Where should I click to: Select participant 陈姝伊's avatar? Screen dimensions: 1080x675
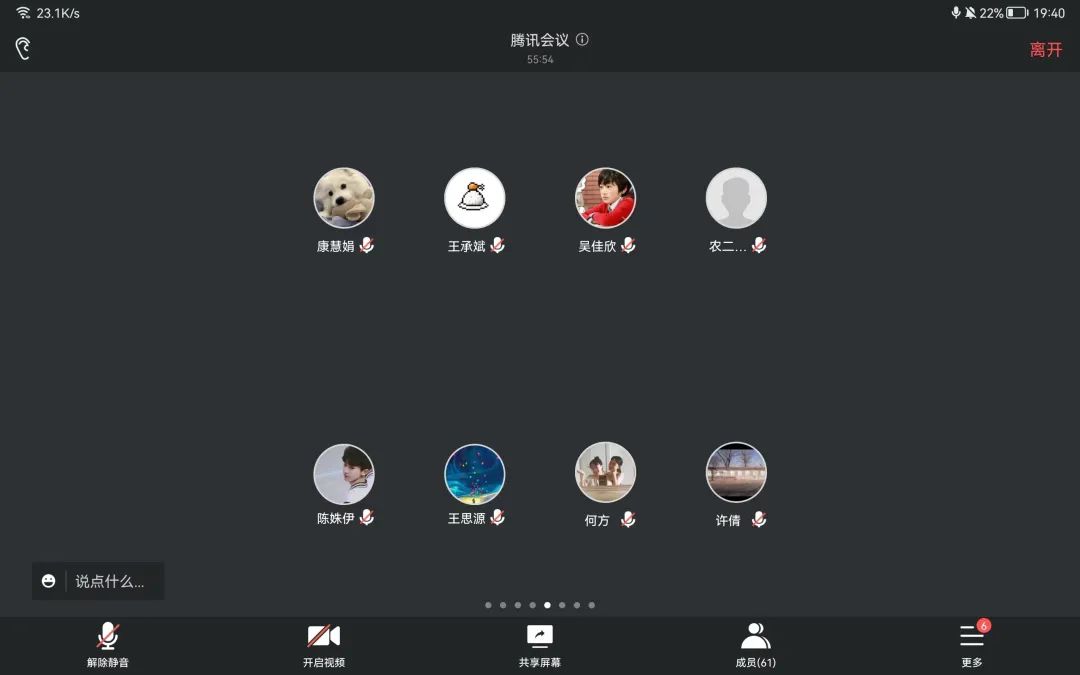pos(344,473)
